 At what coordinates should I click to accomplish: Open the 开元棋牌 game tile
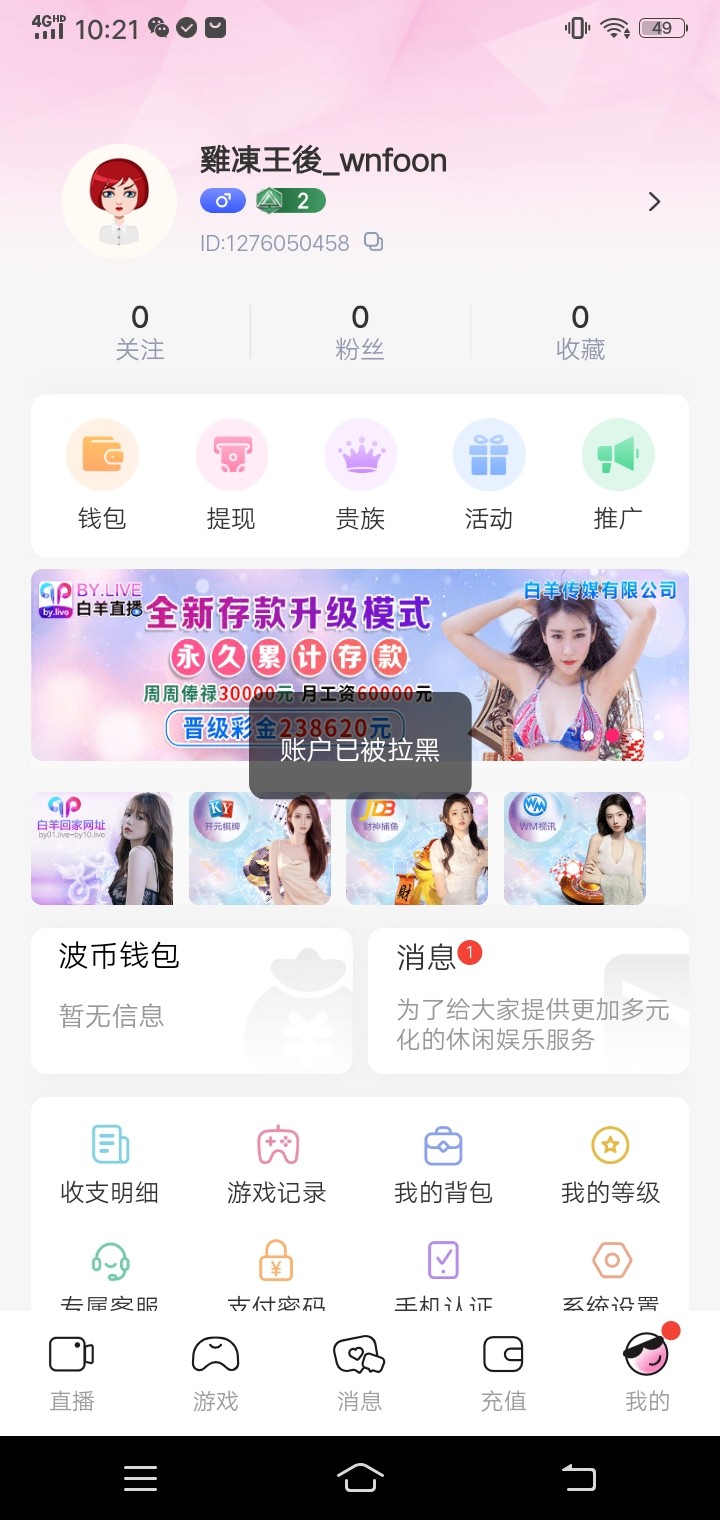(260, 848)
